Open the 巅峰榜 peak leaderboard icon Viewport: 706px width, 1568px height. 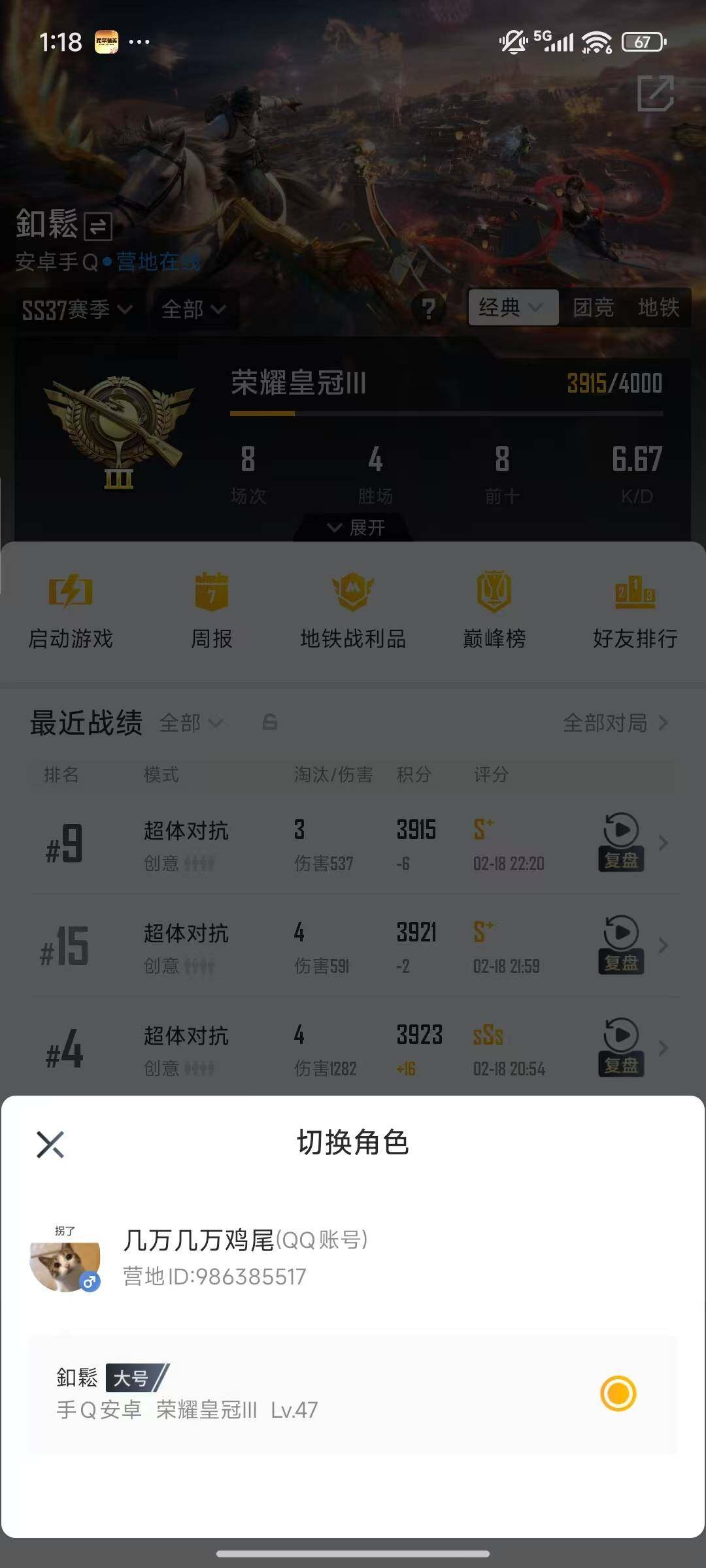pyautogui.click(x=494, y=608)
